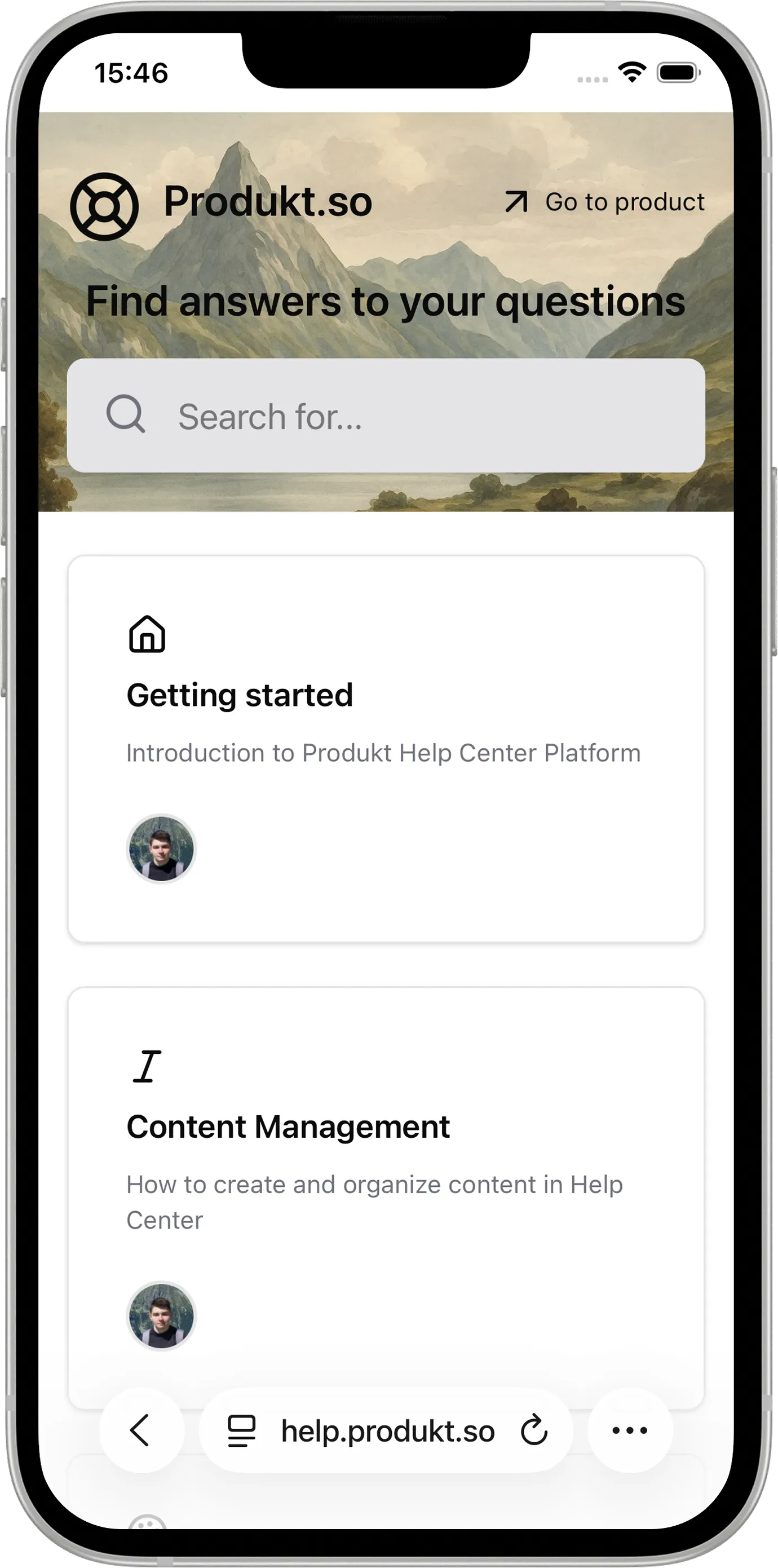Tap the Search for... field
Image resolution: width=778 pixels, height=1568 pixels.
[x=386, y=416]
